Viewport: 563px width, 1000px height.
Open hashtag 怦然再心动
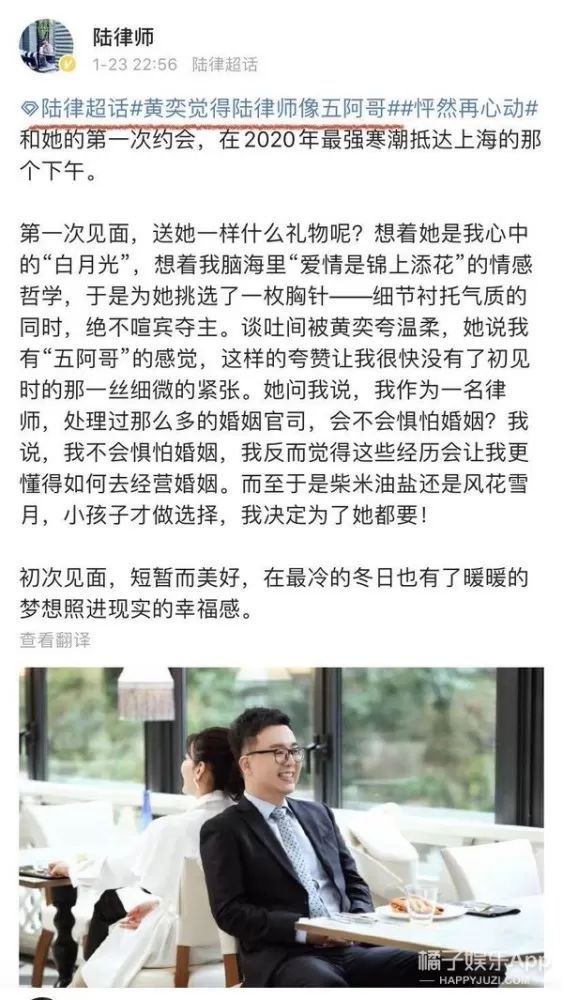(x=472, y=108)
